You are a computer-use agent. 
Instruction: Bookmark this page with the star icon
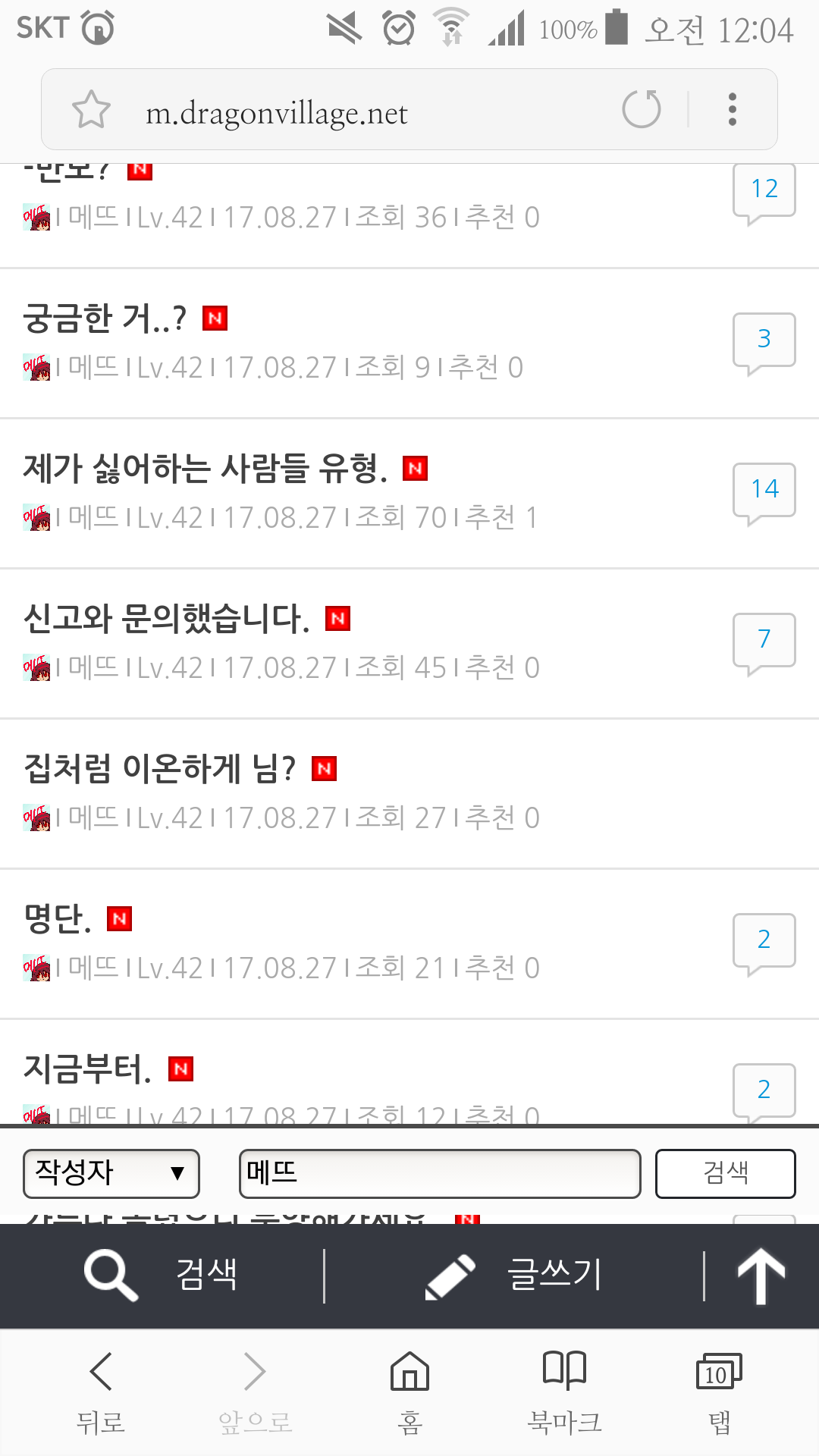coord(91,110)
